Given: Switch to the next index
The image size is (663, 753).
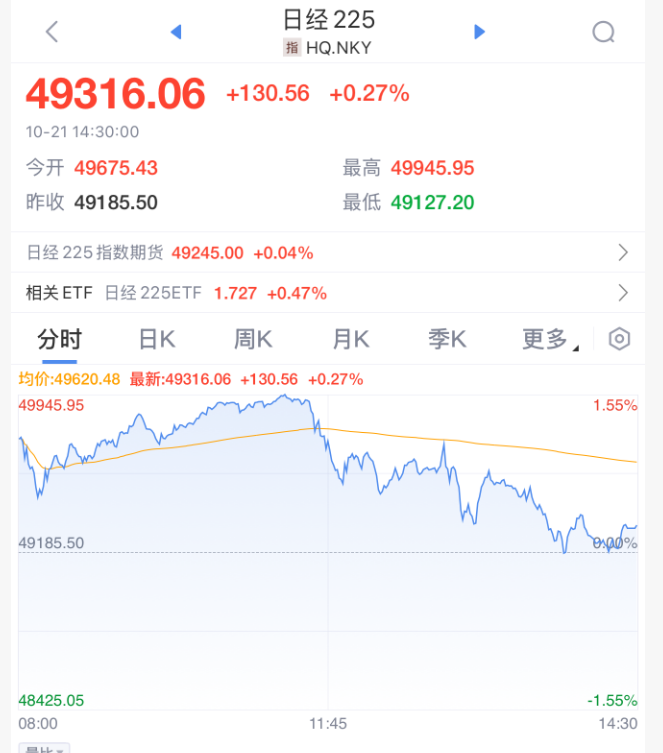Looking at the screenshot, I should [x=479, y=32].
